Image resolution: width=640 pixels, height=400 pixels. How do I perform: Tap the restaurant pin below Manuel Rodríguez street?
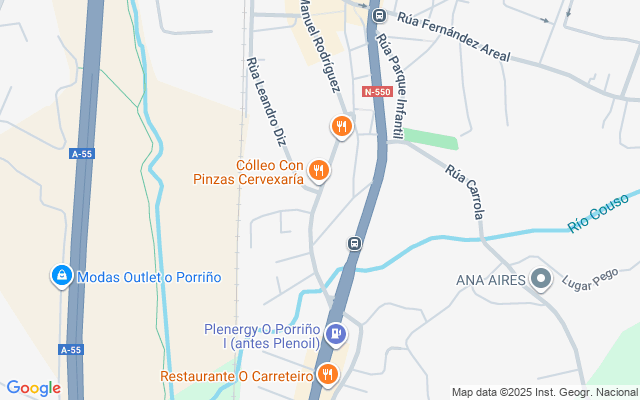point(341,126)
